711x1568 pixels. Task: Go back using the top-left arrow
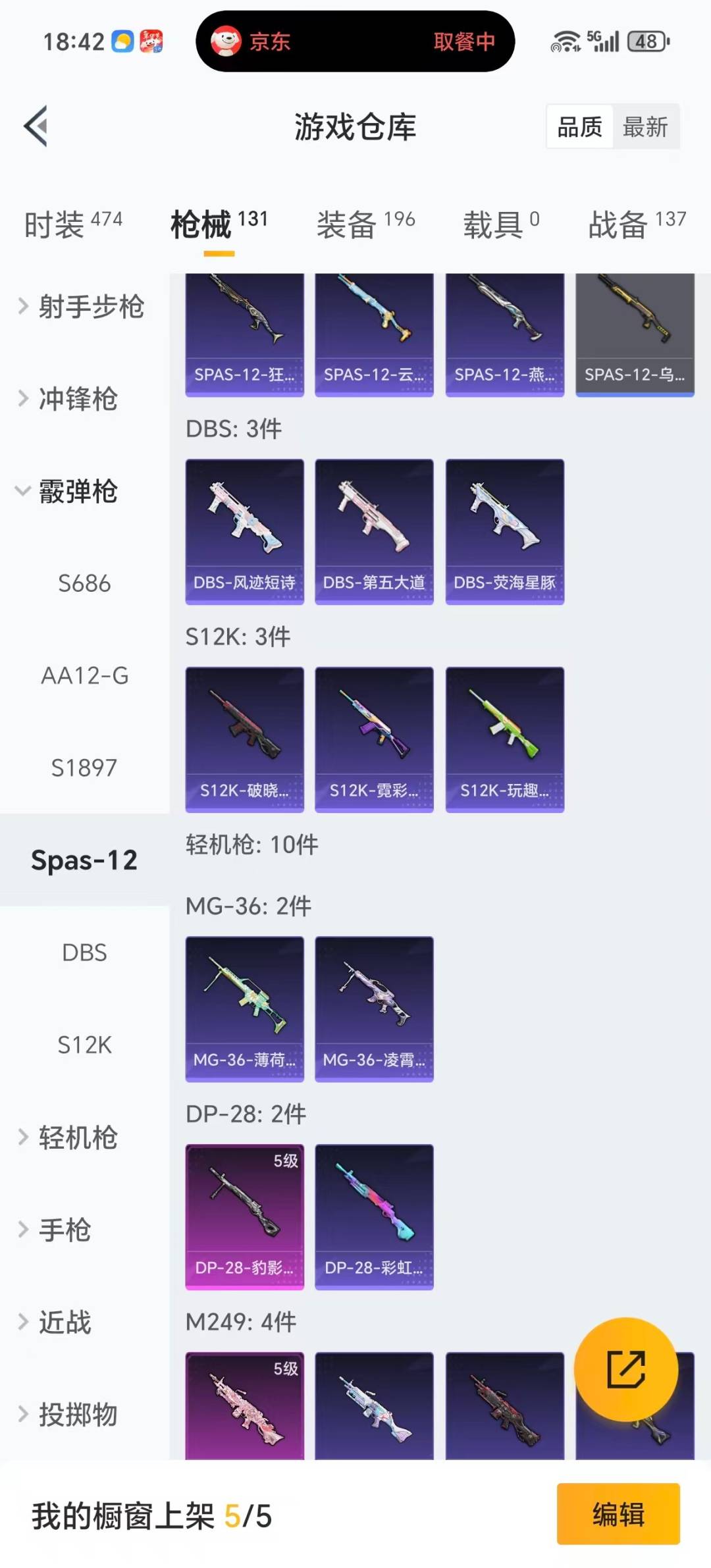click(x=36, y=126)
